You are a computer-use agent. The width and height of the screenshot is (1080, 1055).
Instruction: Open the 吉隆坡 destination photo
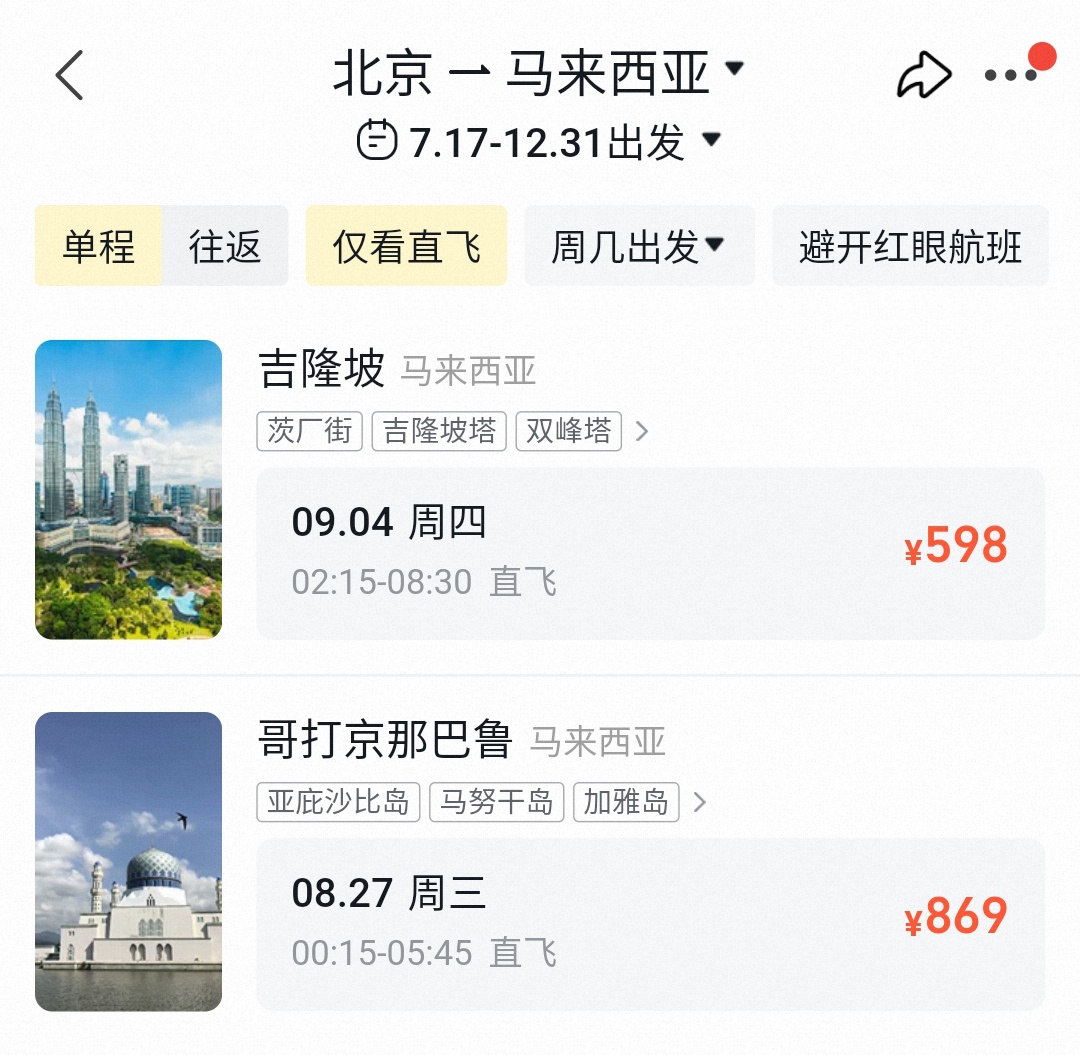[x=128, y=489]
